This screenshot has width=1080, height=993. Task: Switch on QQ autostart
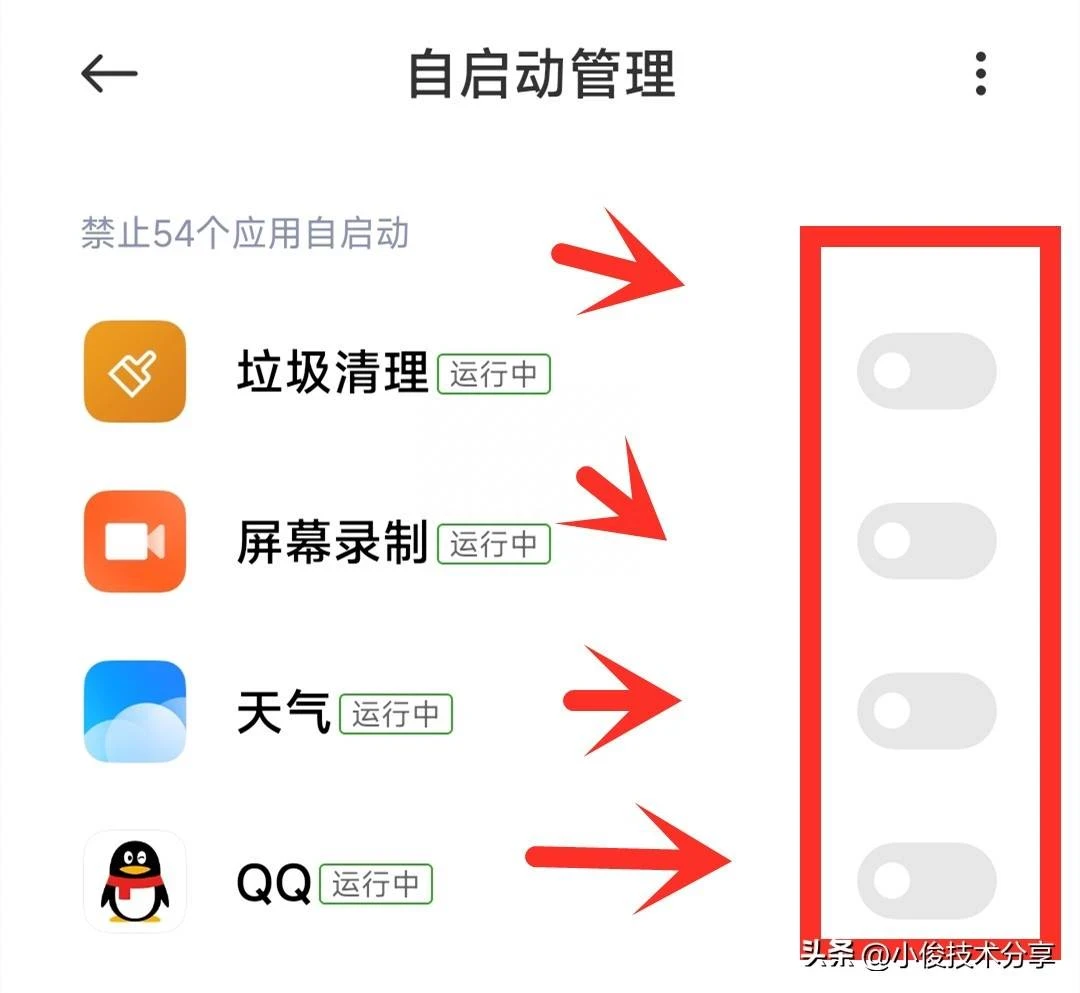pyautogui.click(x=926, y=881)
